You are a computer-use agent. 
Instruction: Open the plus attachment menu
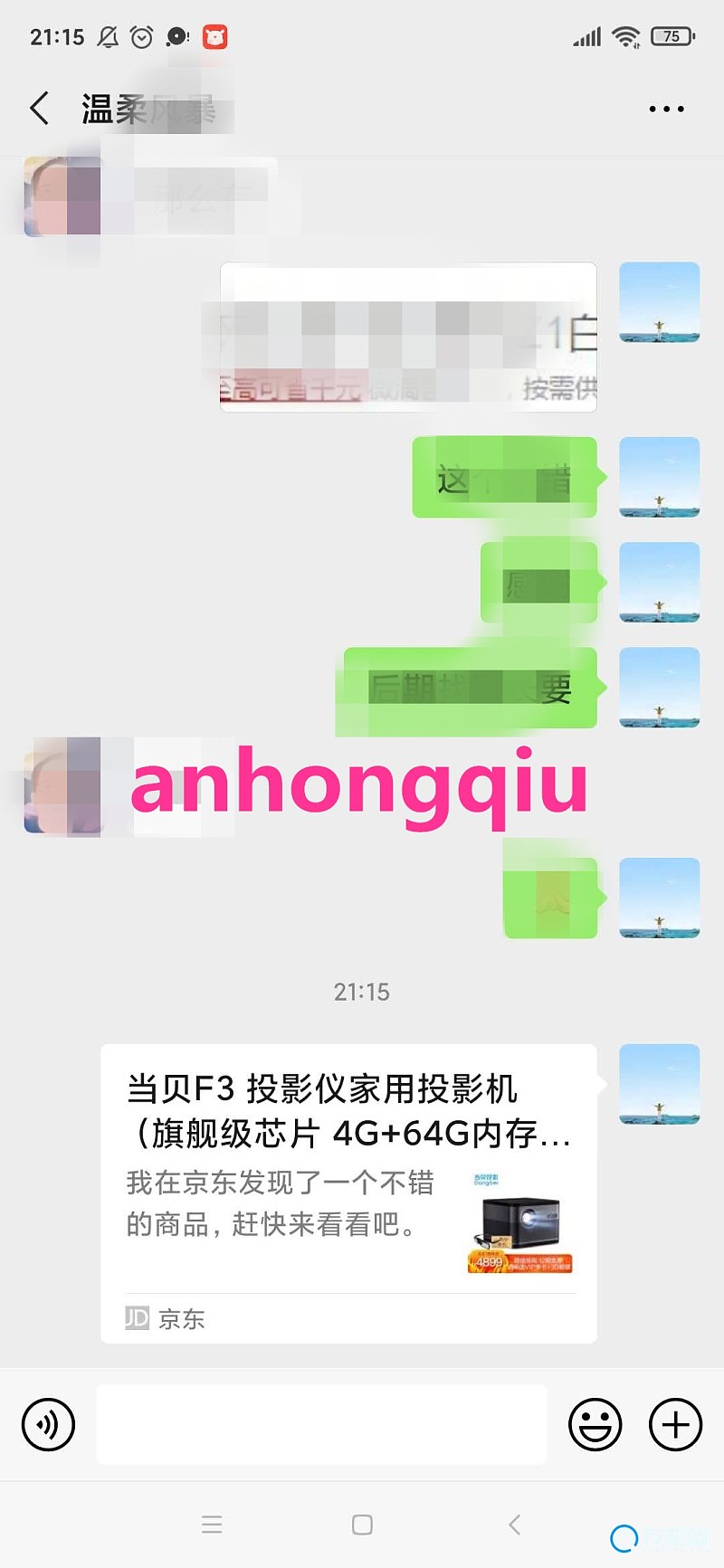(x=675, y=1425)
